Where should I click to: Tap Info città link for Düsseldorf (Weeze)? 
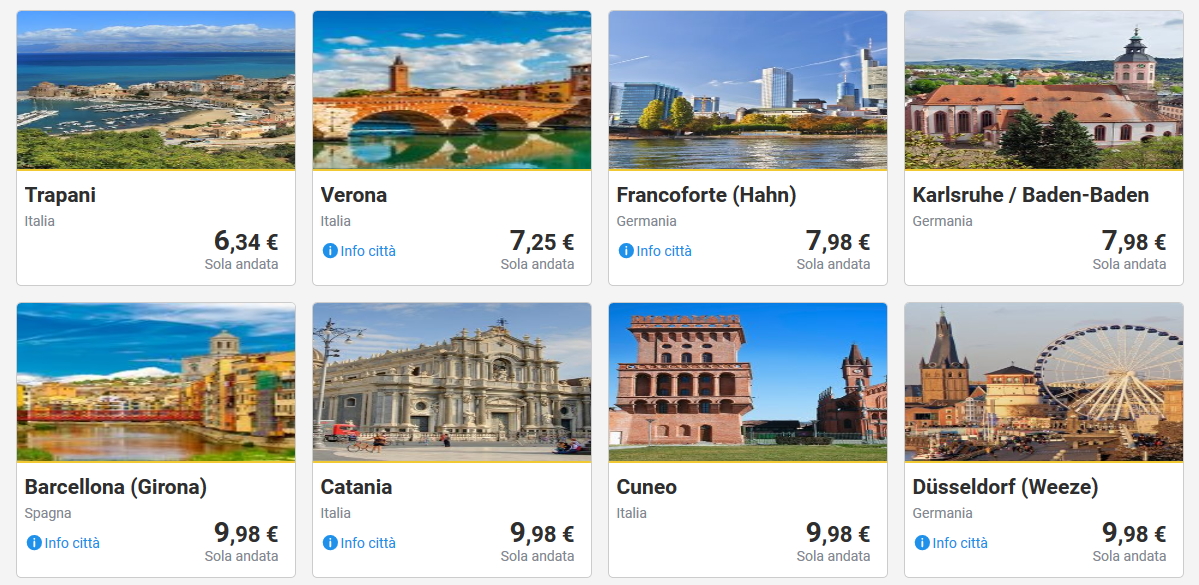point(951,543)
